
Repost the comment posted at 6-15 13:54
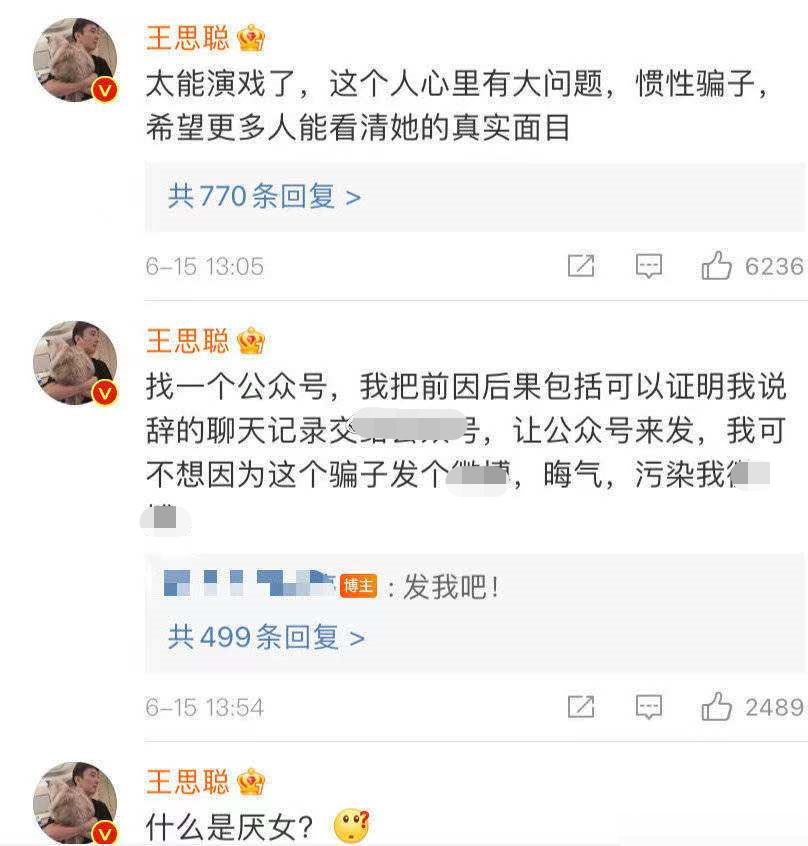581,707
